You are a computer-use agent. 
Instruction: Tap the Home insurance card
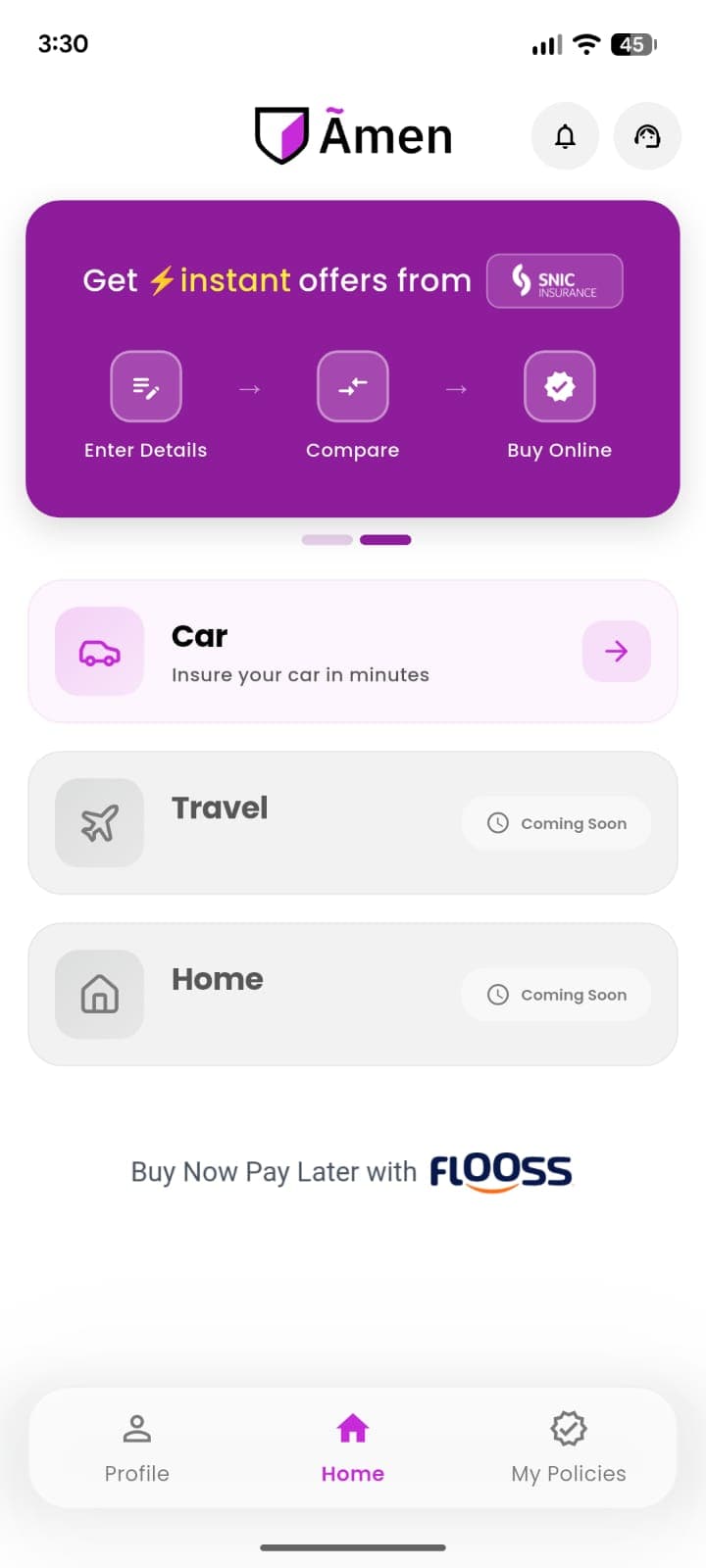point(294,994)
